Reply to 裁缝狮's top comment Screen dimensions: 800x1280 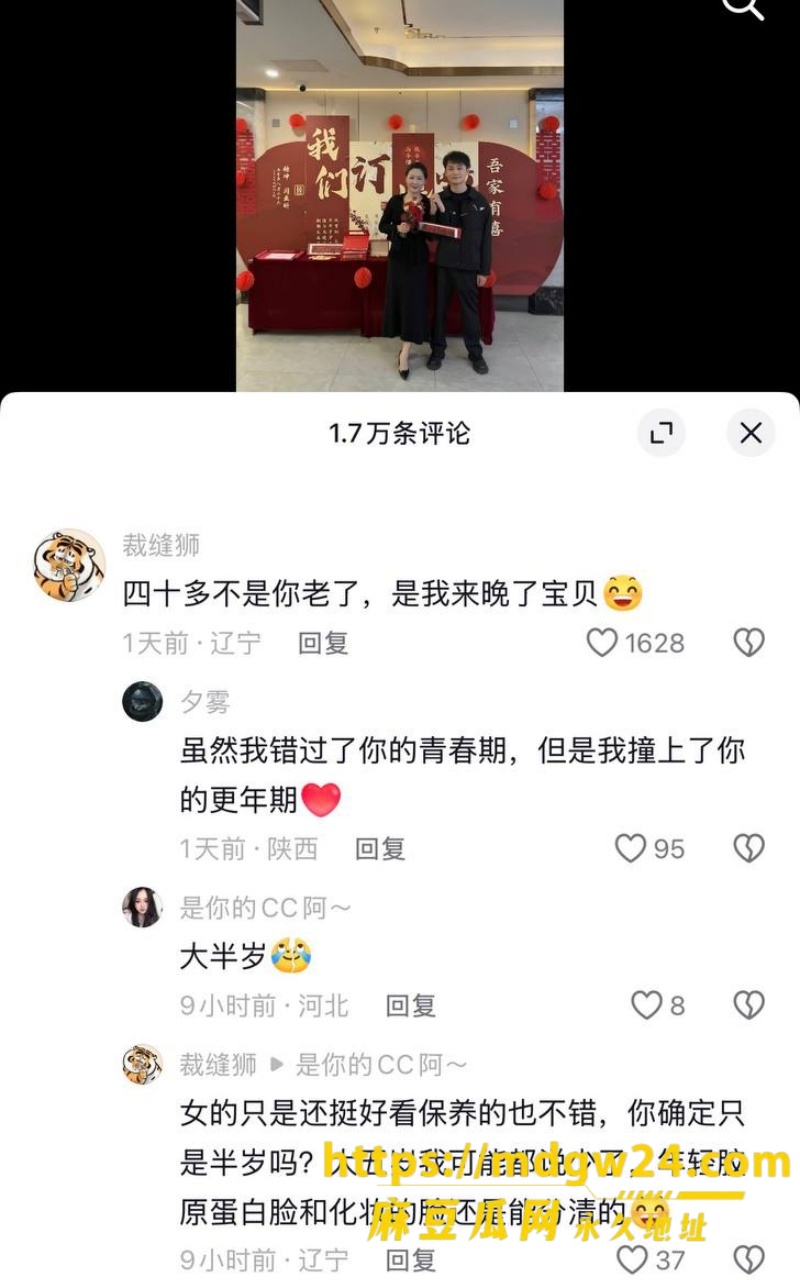coord(323,643)
